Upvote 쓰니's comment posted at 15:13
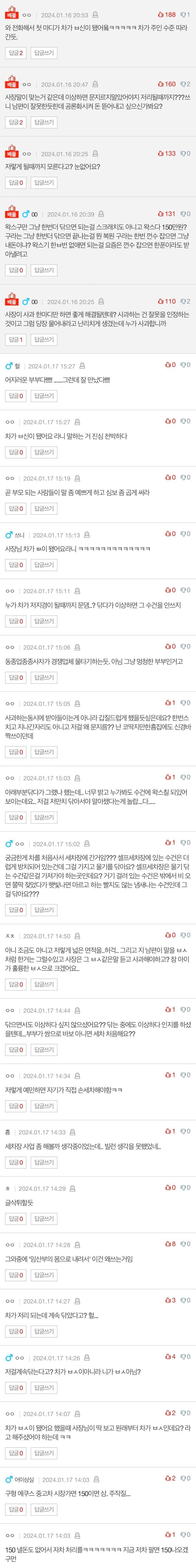This screenshot has height=1568, width=196. coord(170,534)
